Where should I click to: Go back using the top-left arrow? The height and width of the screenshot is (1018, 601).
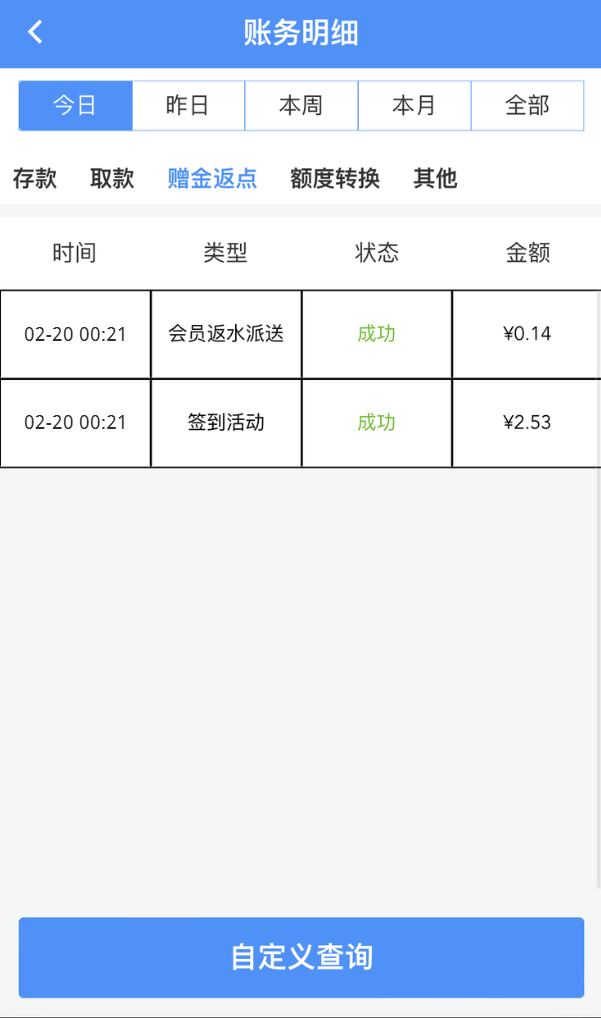pyautogui.click(x=35, y=32)
